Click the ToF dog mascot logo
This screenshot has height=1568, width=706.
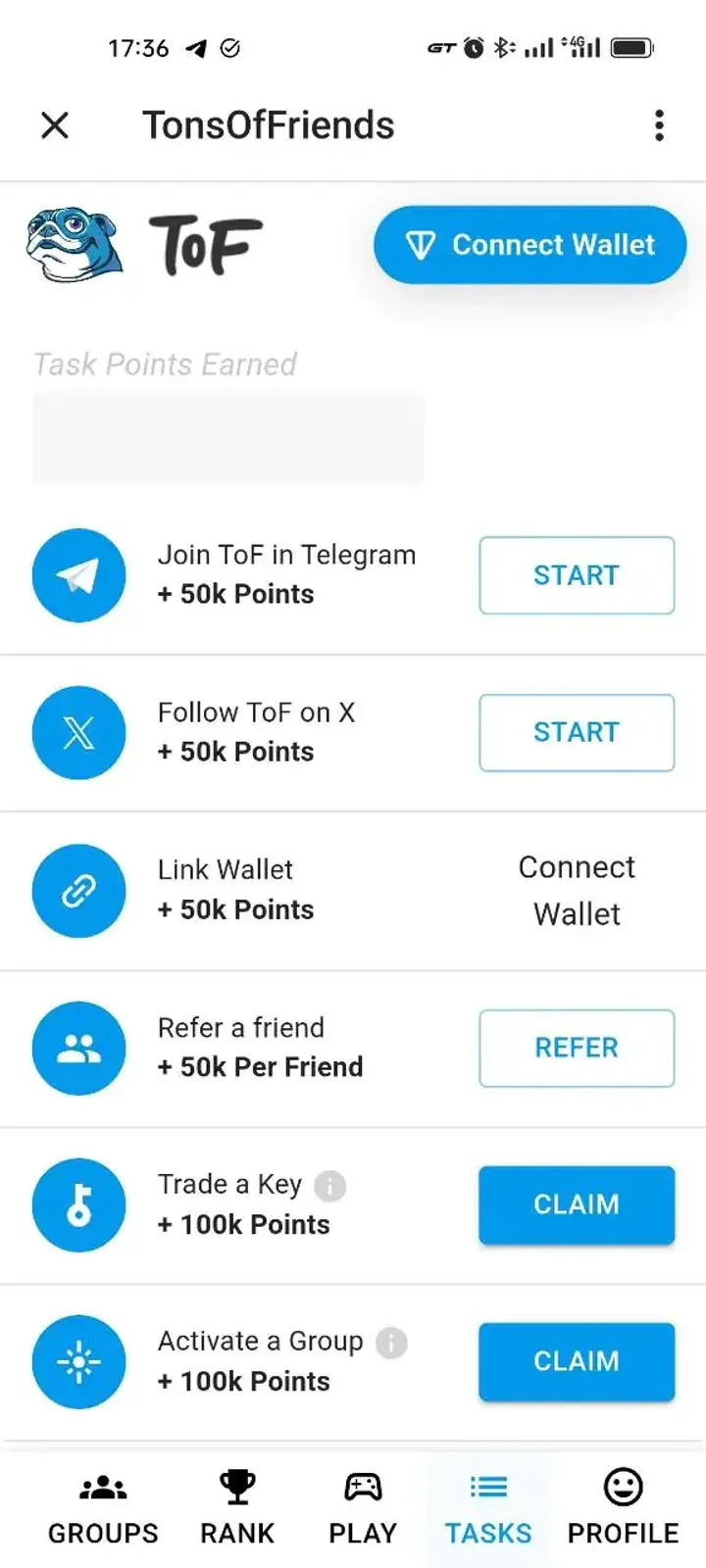tap(69, 245)
